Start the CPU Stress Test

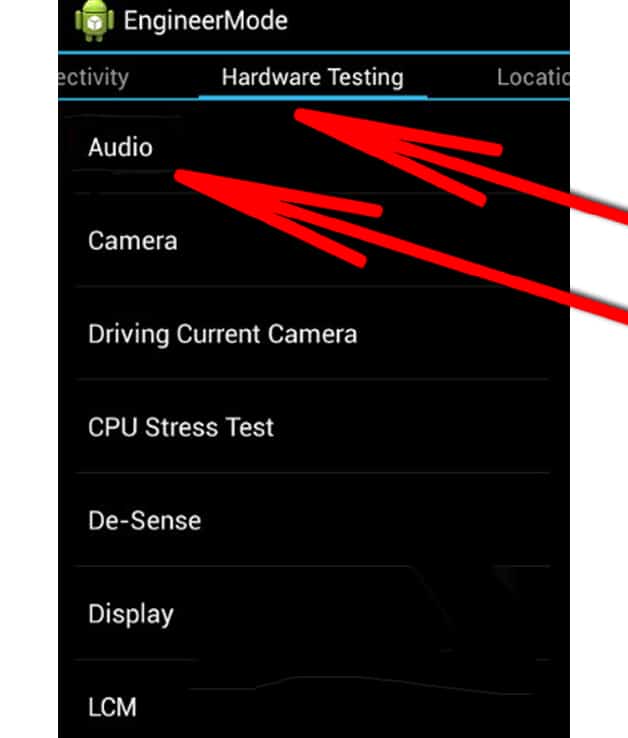181,427
